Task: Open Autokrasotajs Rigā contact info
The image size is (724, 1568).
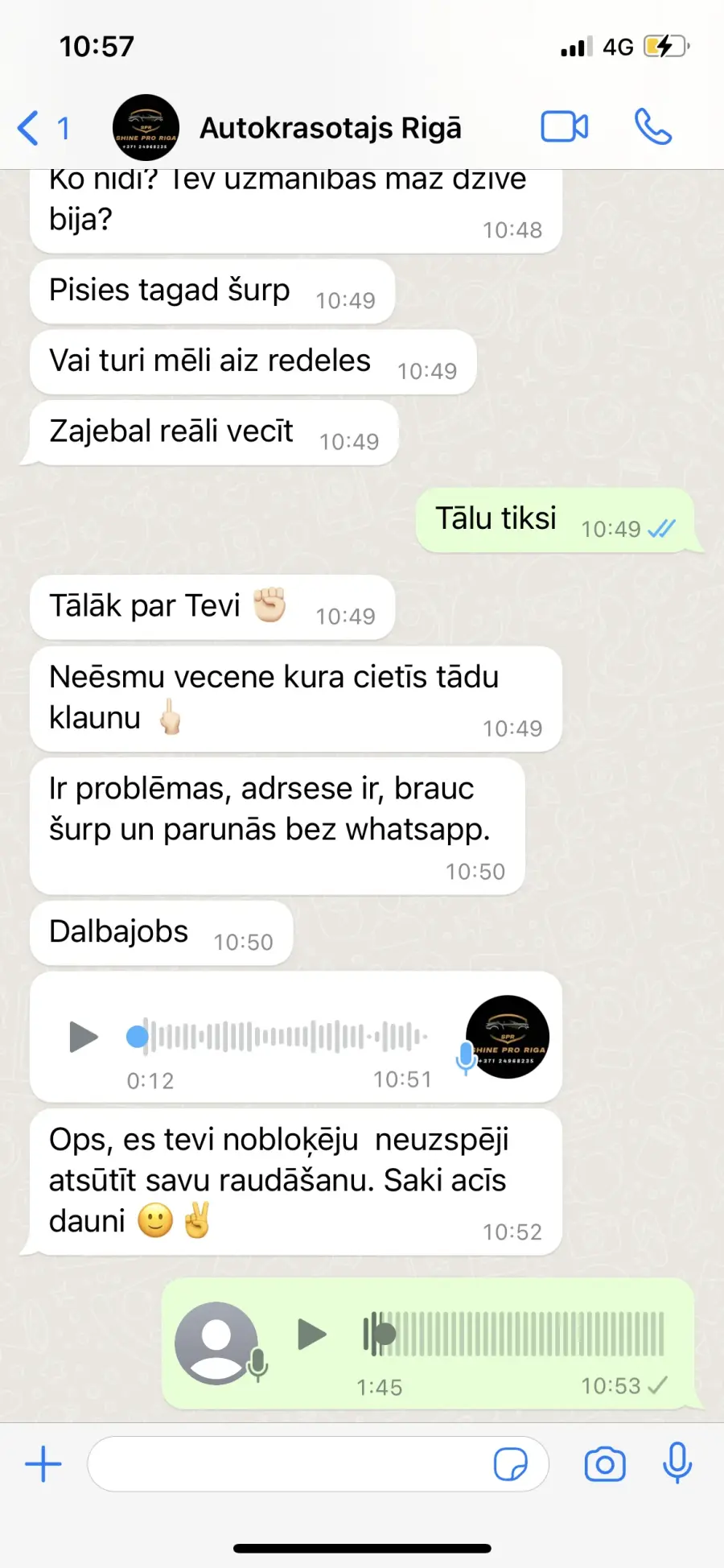Action: [331, 128]
